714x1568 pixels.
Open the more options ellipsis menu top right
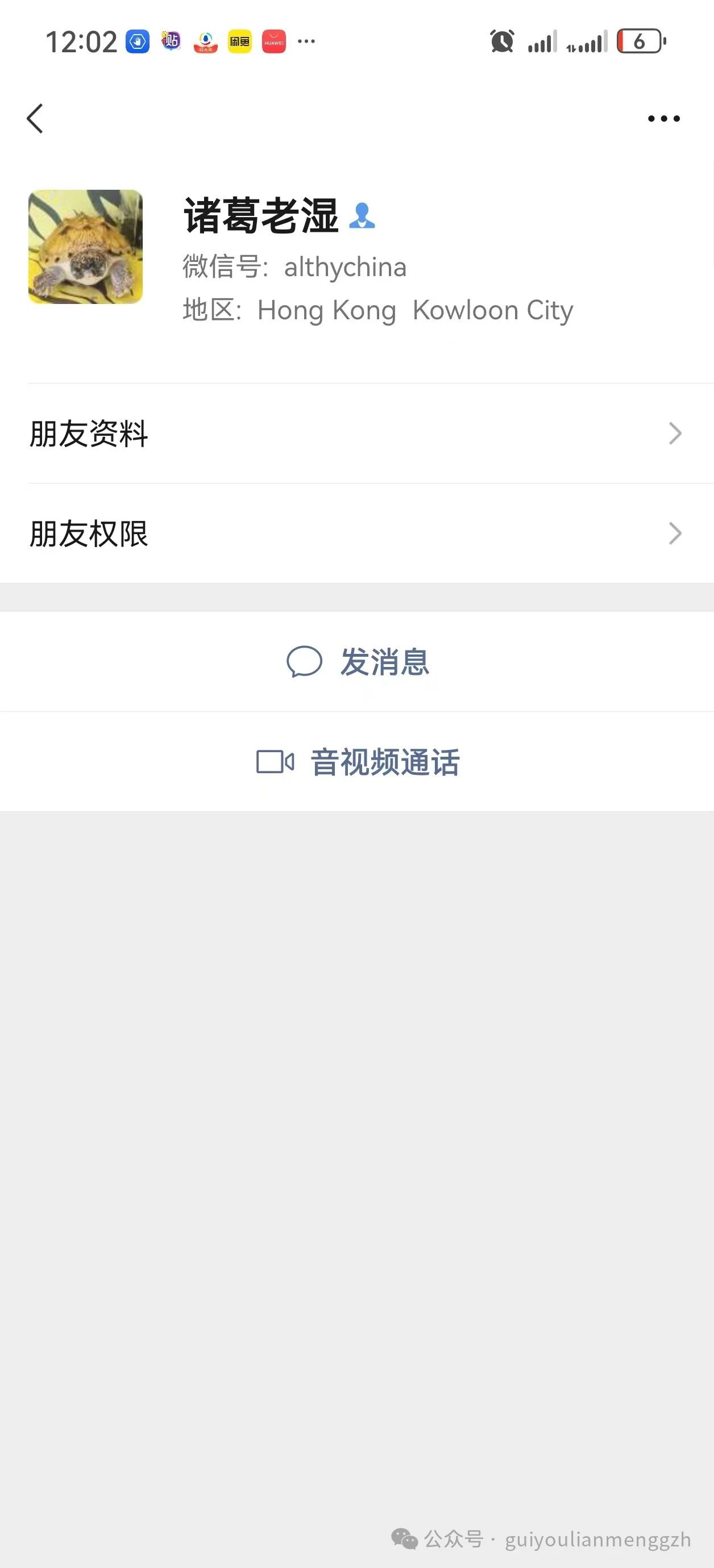click(x=663, y=118)
